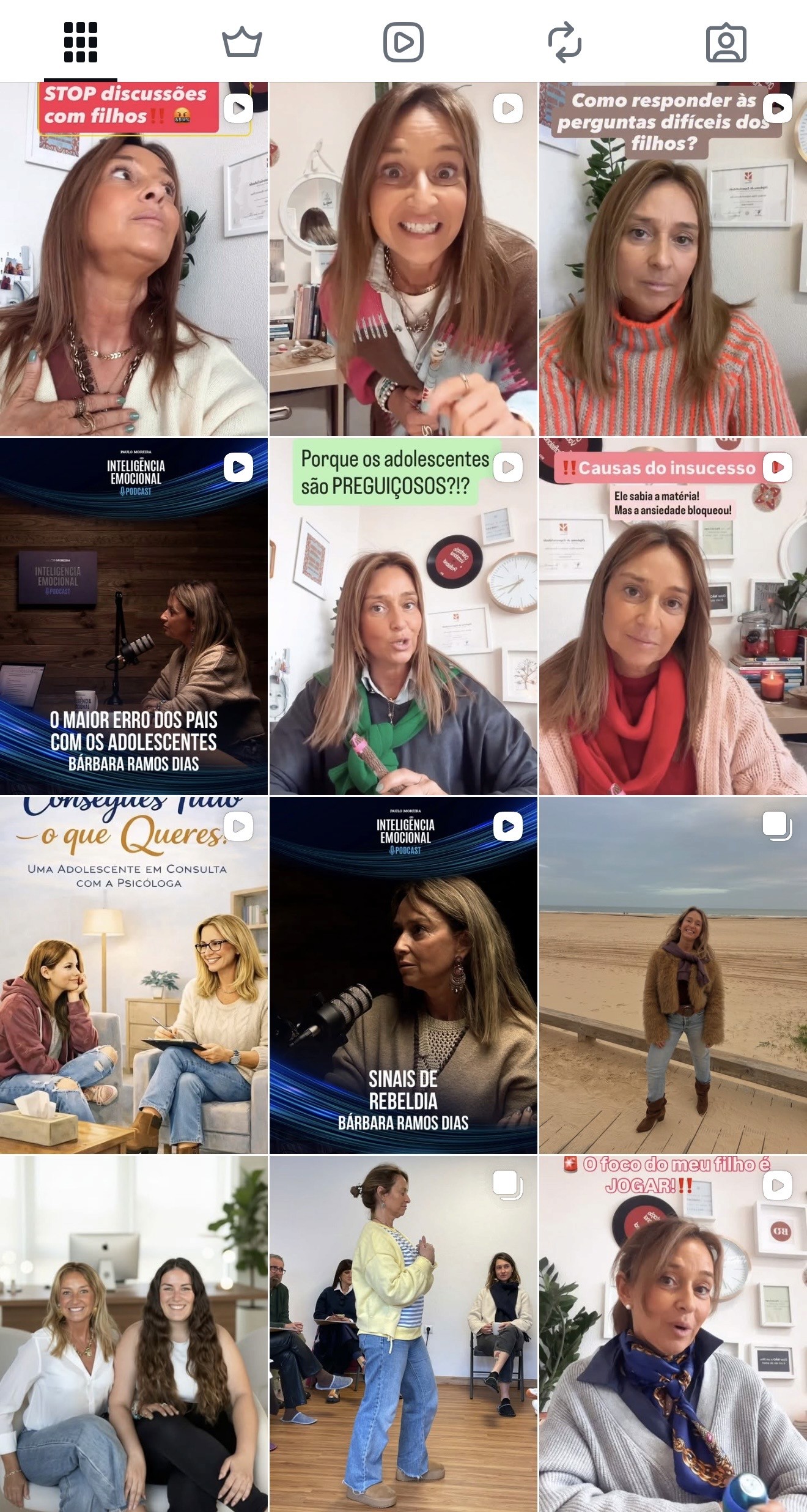Open the reel of the woman grinning closely
This screenshot has height=1512, width=807.
(x=403, y=259)
